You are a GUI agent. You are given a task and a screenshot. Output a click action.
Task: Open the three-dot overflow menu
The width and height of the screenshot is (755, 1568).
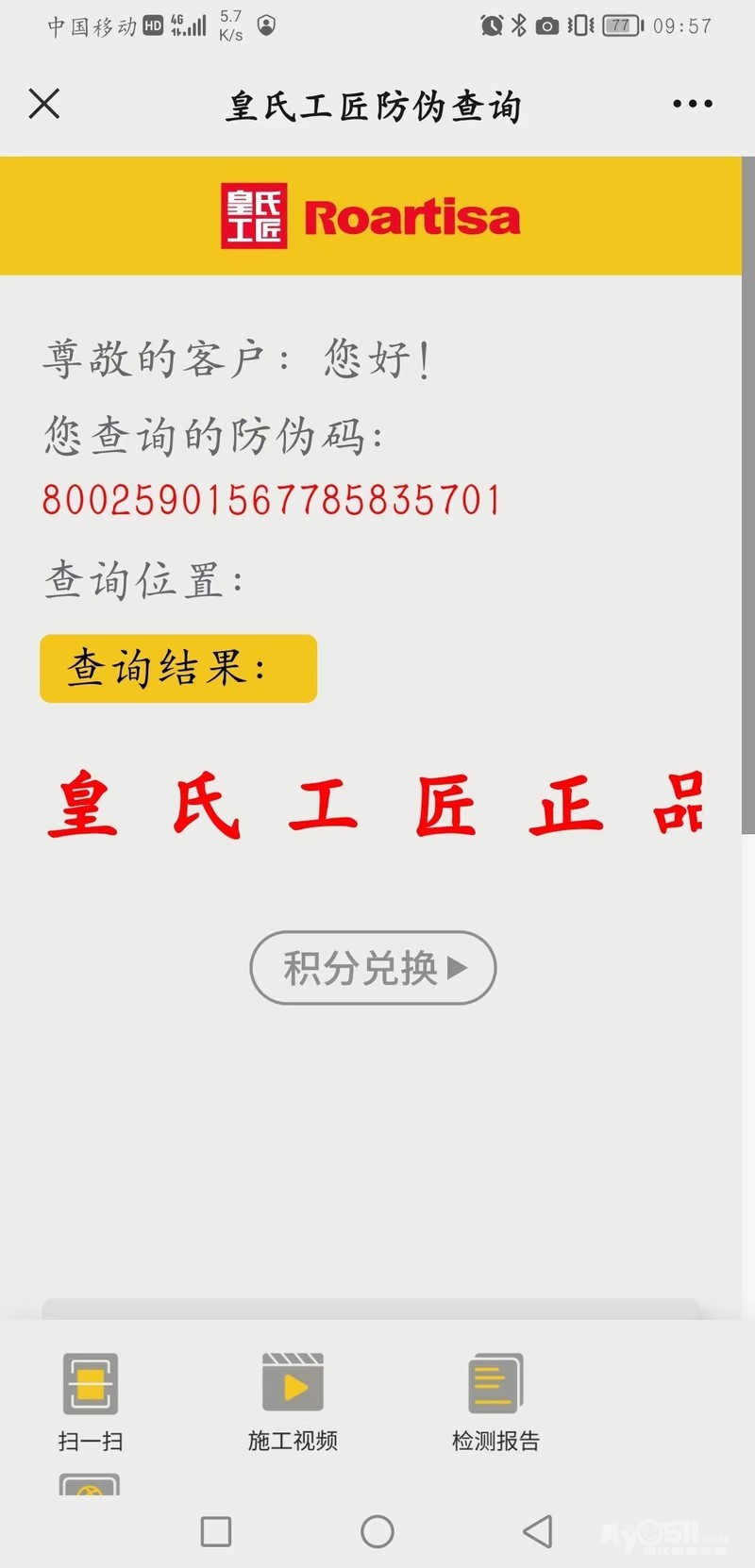(x=692, y=104)
